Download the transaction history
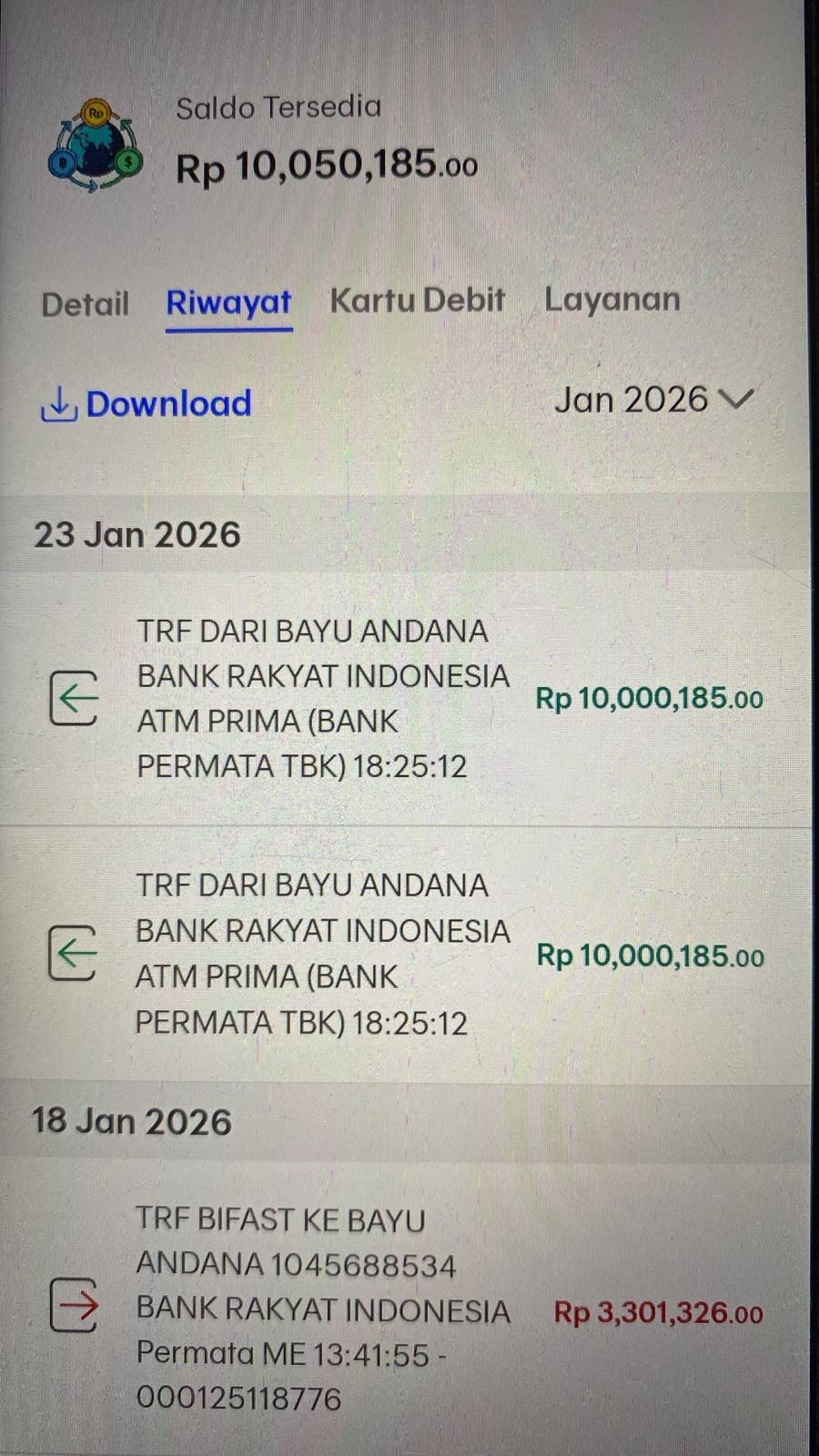Image resolution: width=819 pixels, height=1456 pixels. pyautogui.click(x=146, y=404)
